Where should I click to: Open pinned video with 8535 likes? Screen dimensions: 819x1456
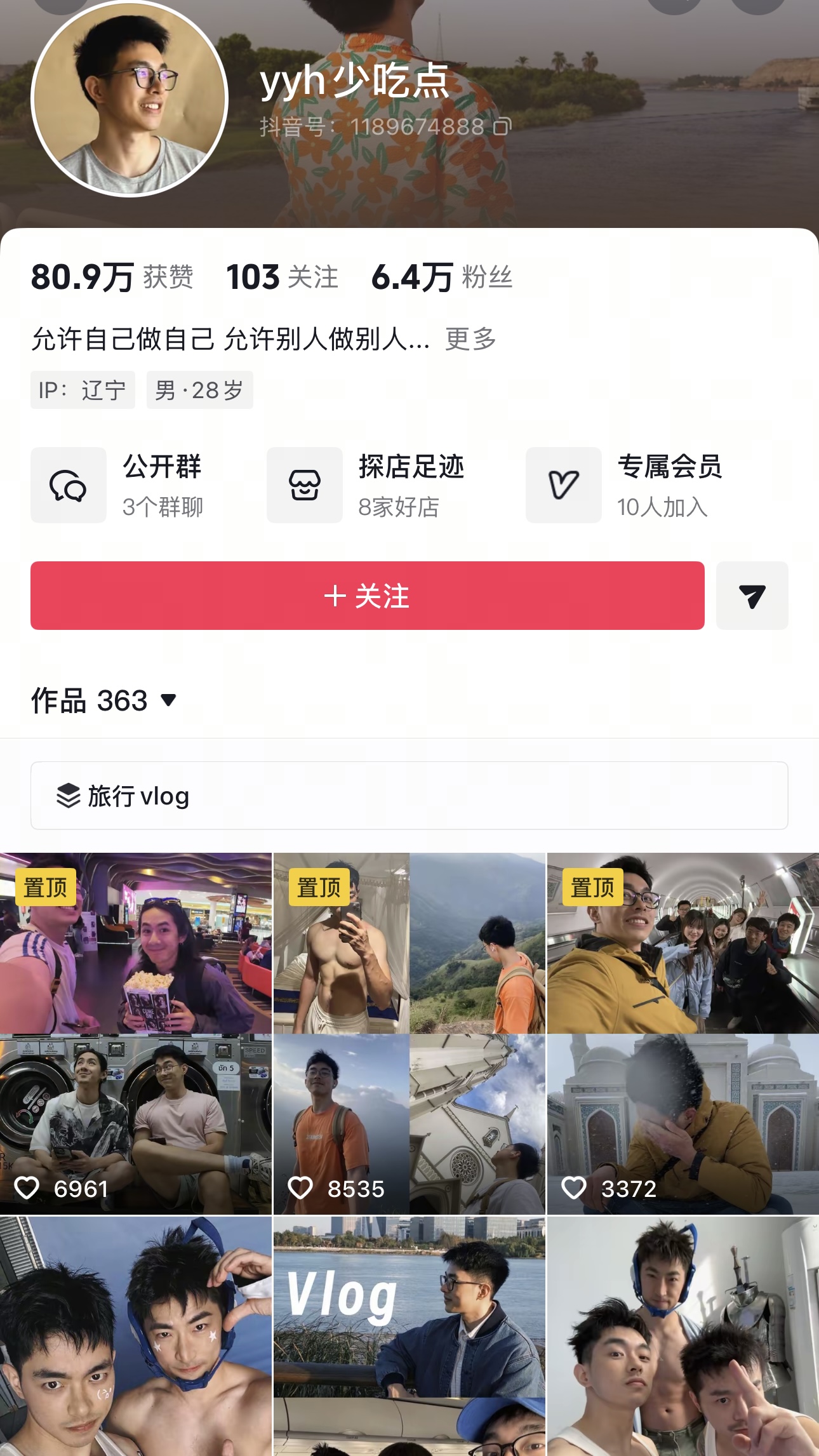(x=409, y=1034)
